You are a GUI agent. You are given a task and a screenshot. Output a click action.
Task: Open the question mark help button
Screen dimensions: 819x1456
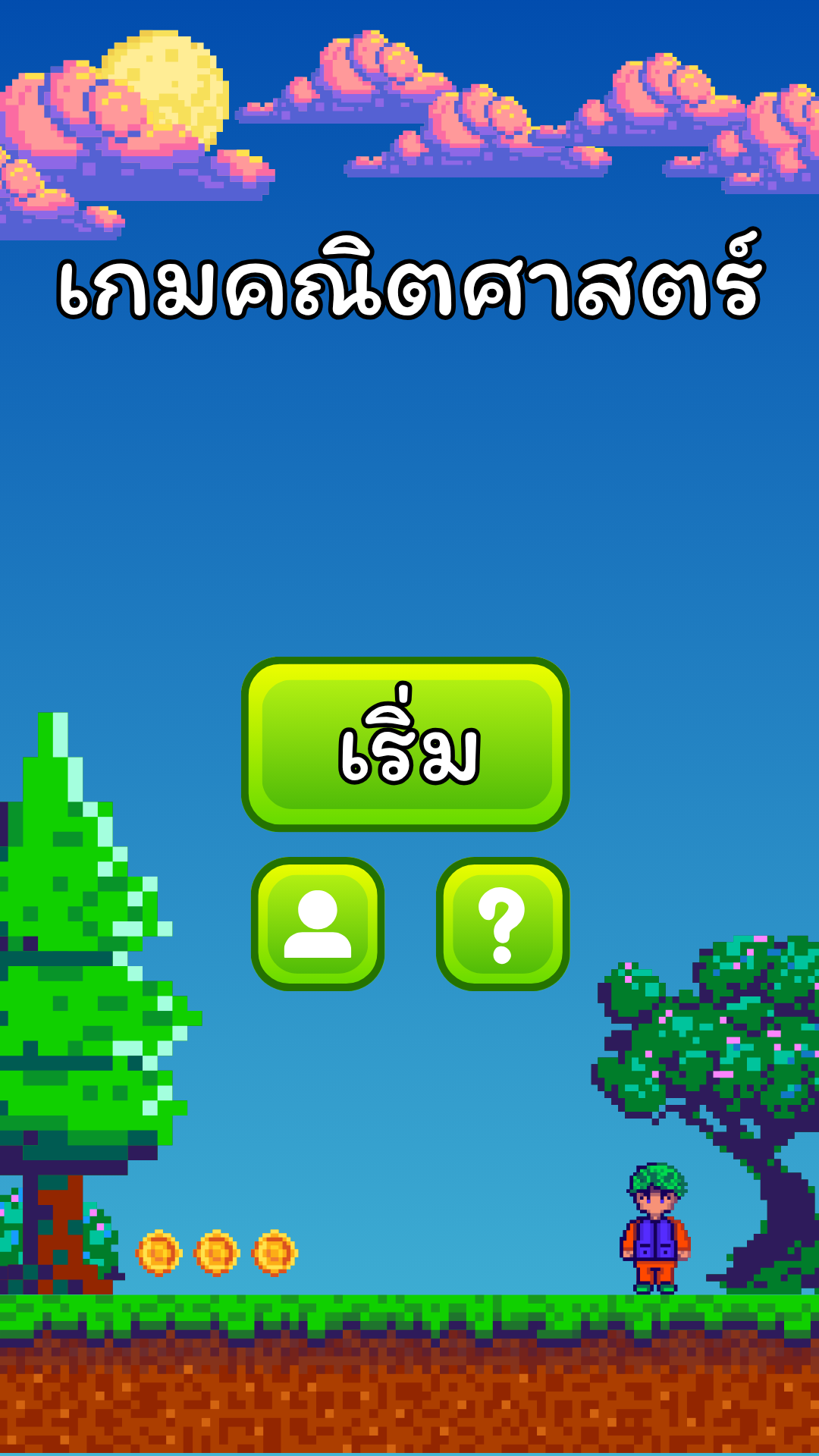[x=503, y=924]
